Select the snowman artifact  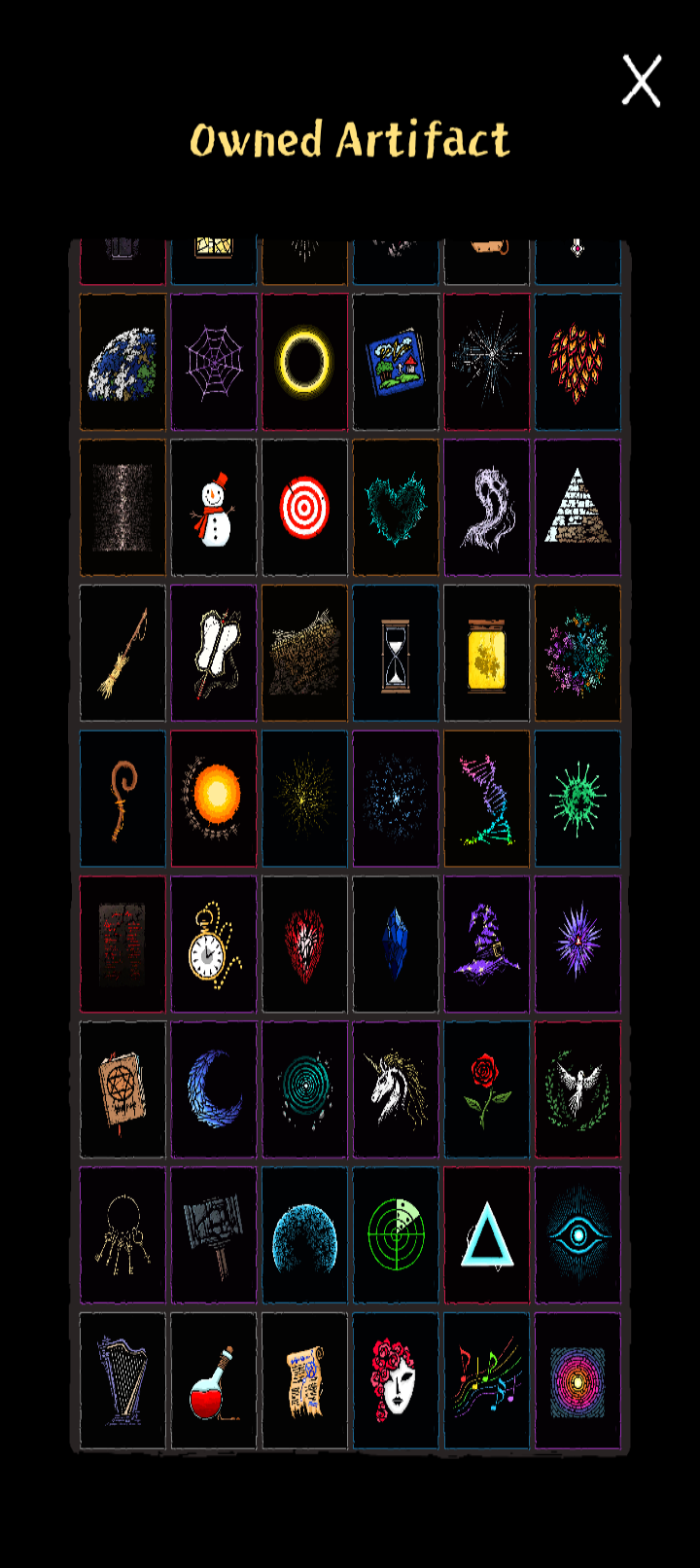(214, 508)
